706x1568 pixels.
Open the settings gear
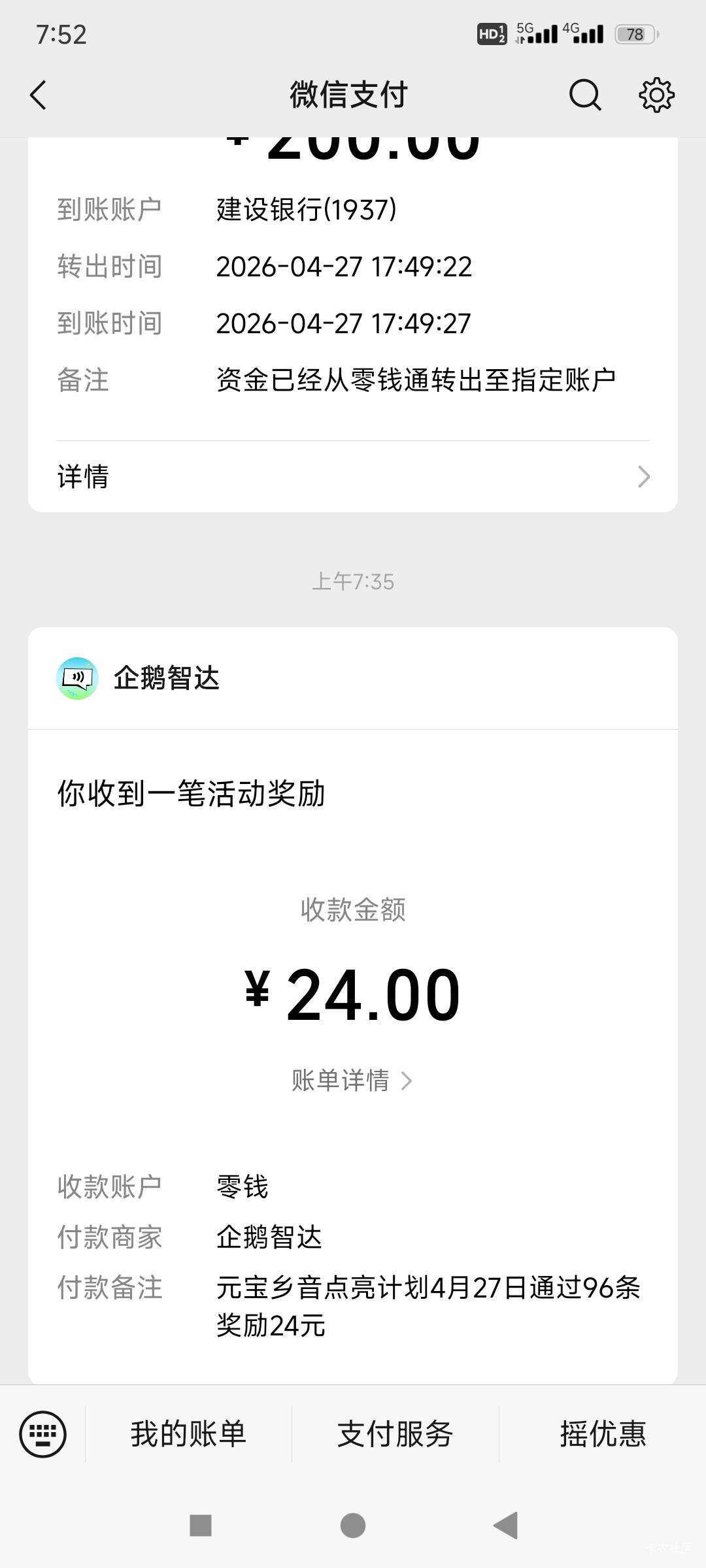tap(656, 95)
